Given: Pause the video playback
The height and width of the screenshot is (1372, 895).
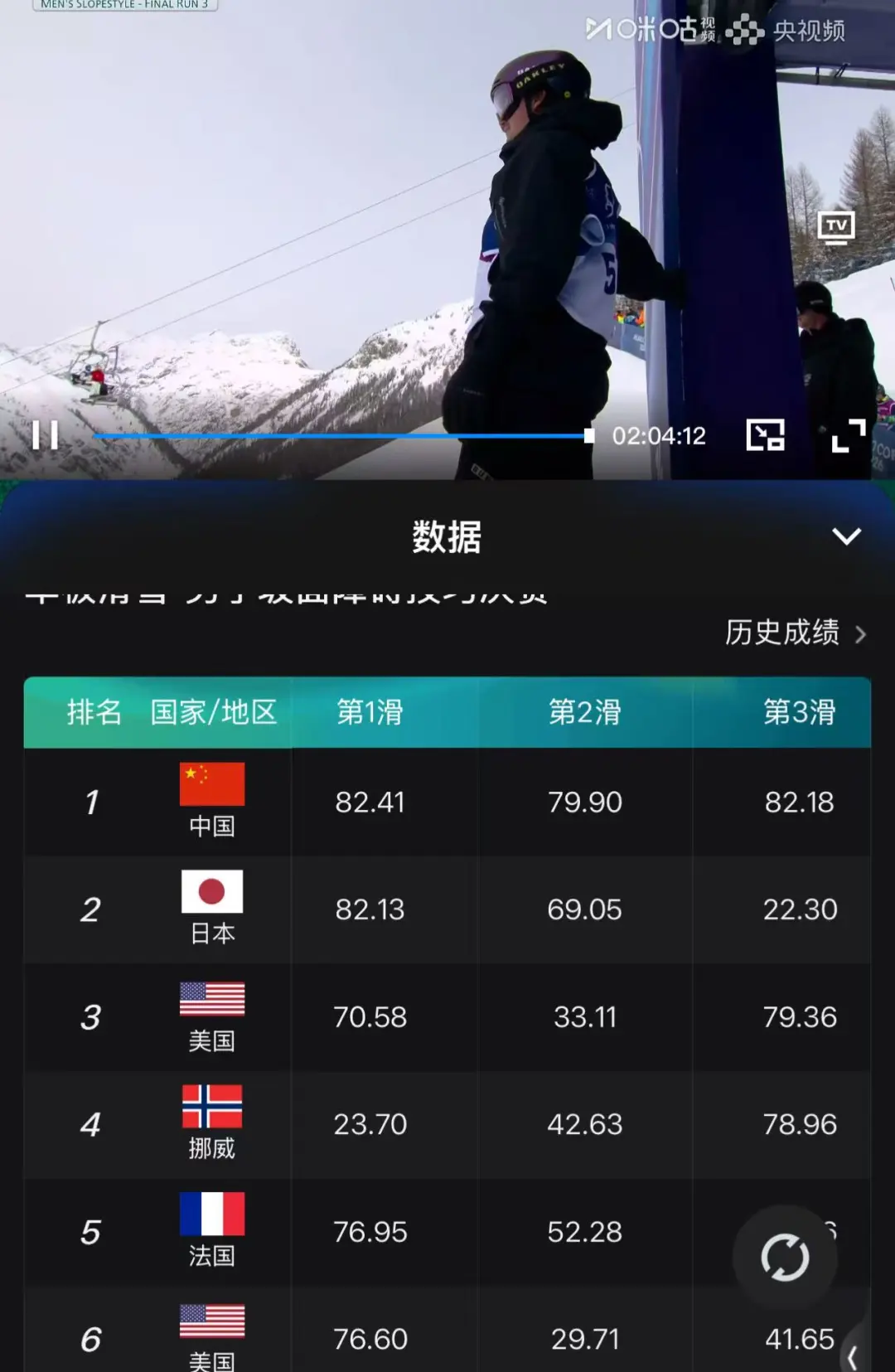Looking at the screenshot, I should coord(45,435).
